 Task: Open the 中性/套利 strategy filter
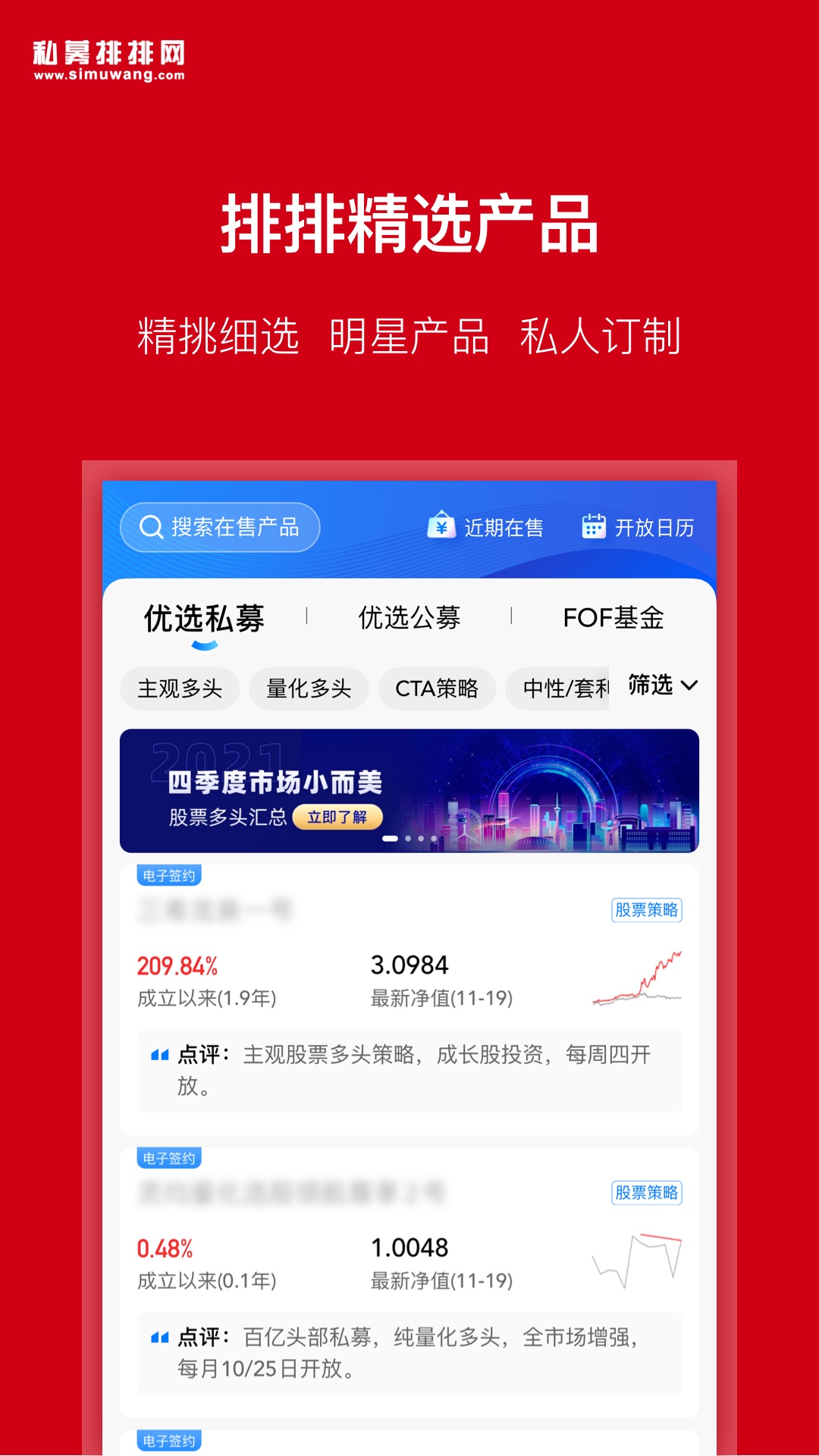pyautogui.click(x=561, y=688)
